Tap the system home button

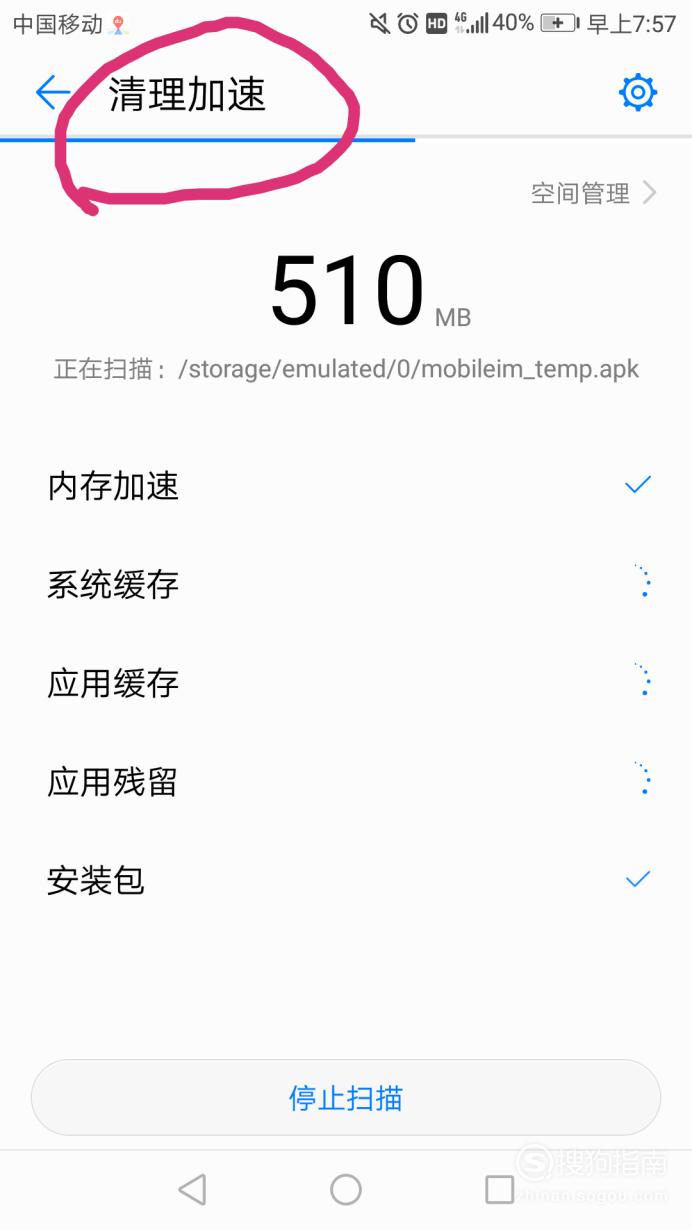(346, 1189)
